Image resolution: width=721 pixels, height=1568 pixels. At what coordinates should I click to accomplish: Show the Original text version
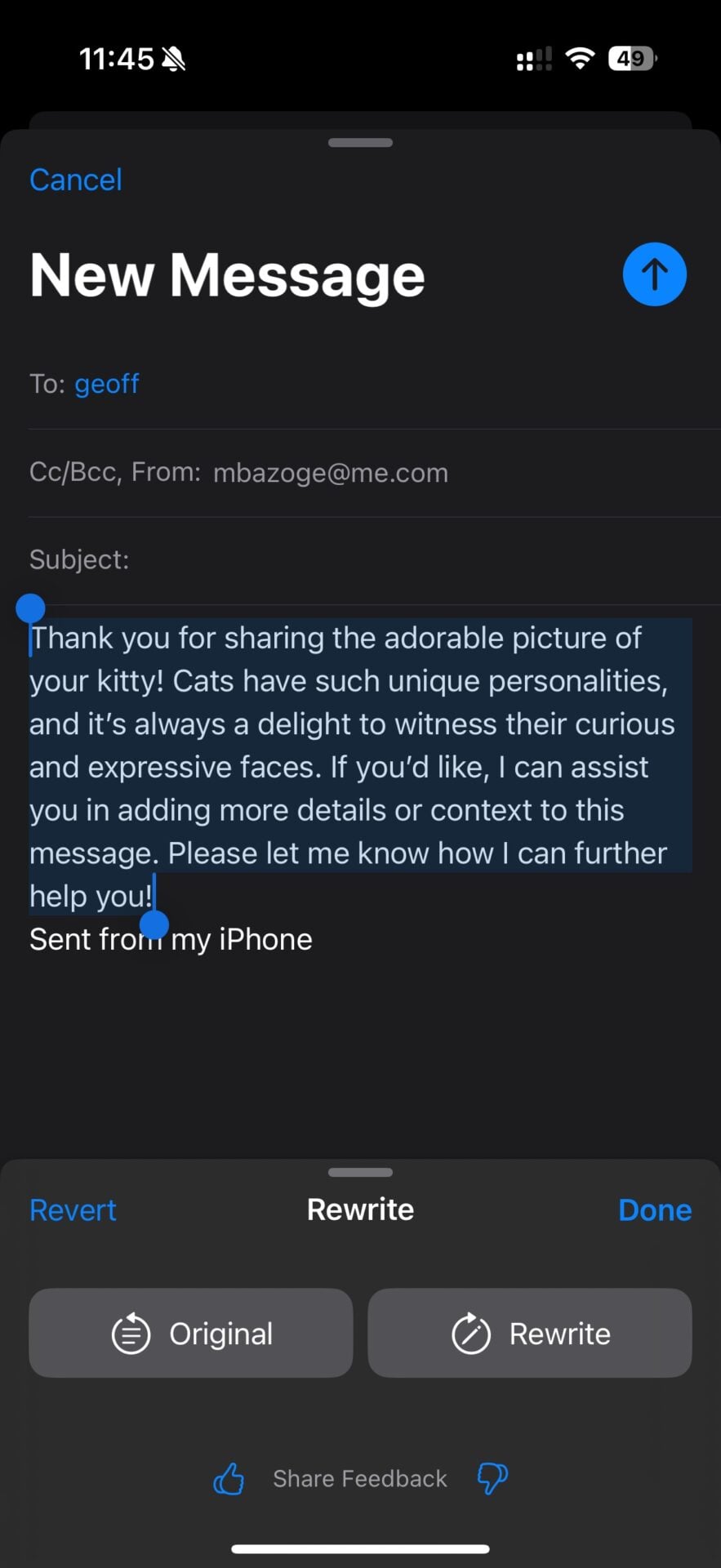tap(191, 1333)
